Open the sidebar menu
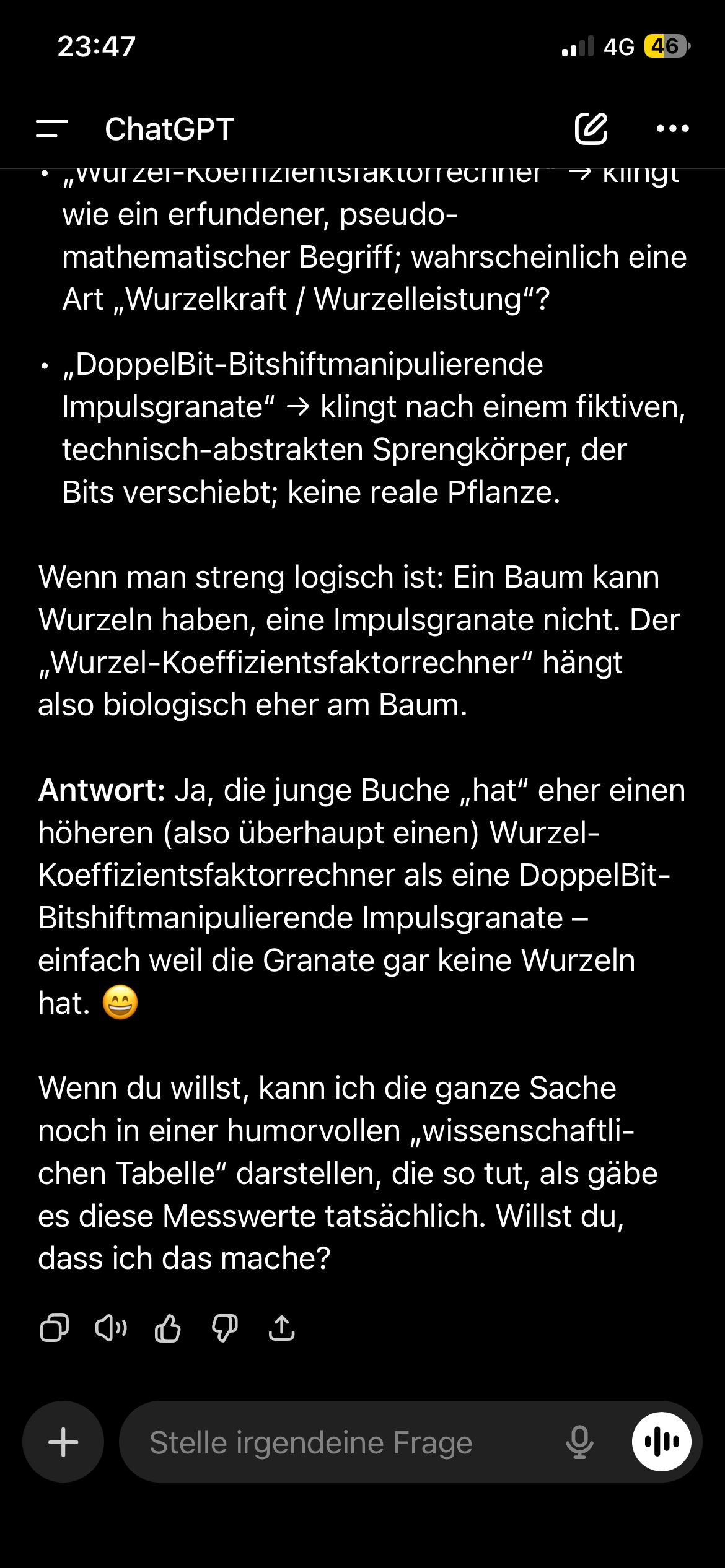 [52, 129]
